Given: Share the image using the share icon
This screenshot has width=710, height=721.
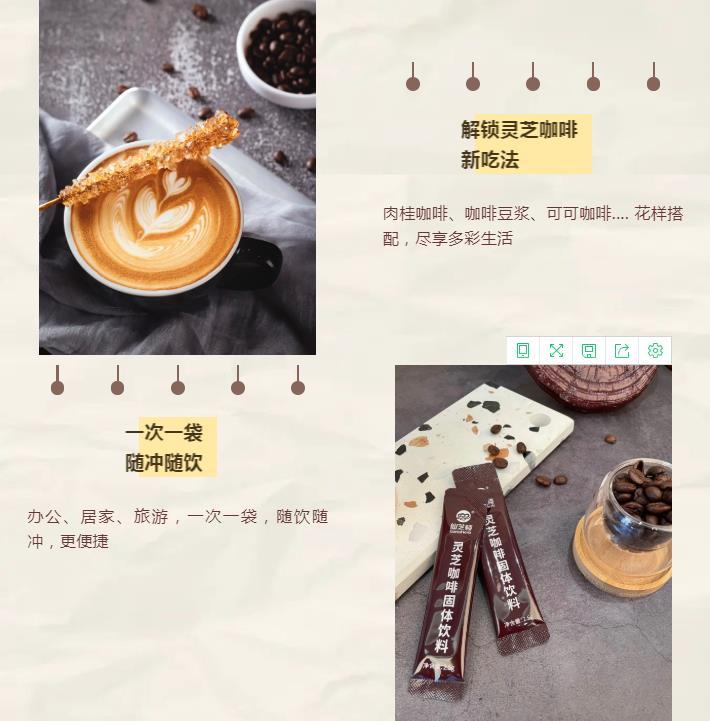Looking at the screenshot, I should (x=622, y=350).
